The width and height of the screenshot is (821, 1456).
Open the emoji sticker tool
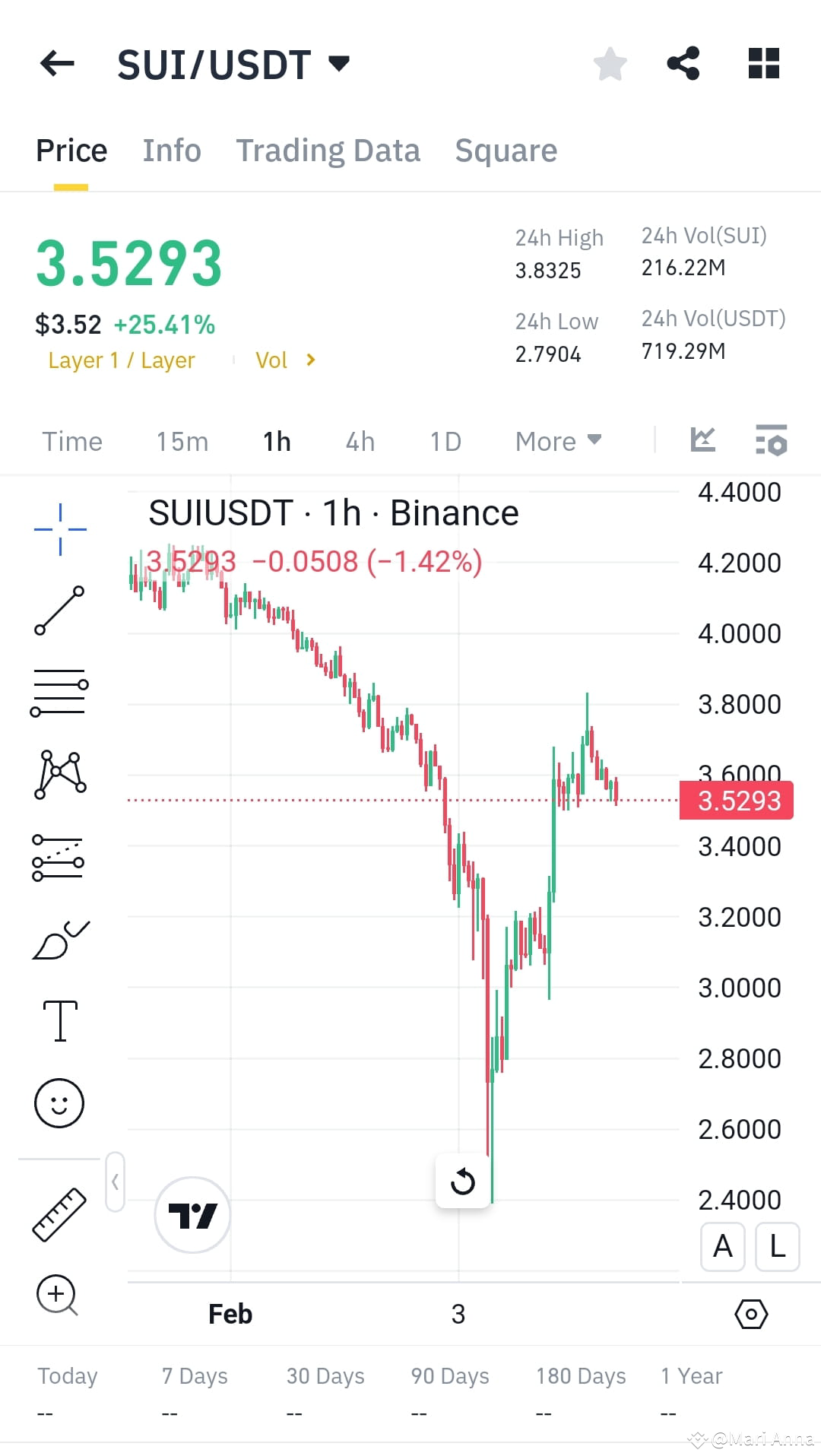59,1102
